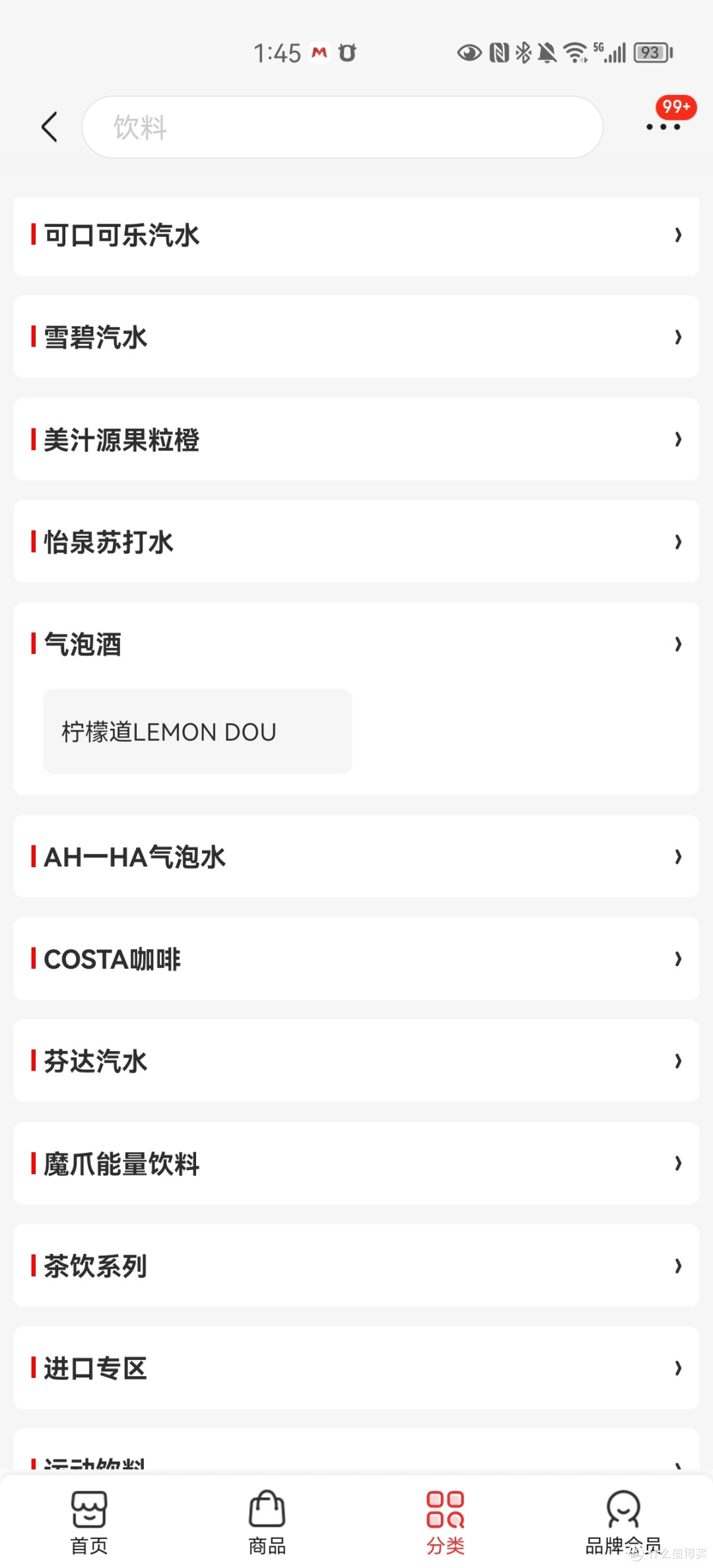Open the three-dot overflow menu
The height and width of the screenshot is (1568, 713).
click(x=663, y=126)
